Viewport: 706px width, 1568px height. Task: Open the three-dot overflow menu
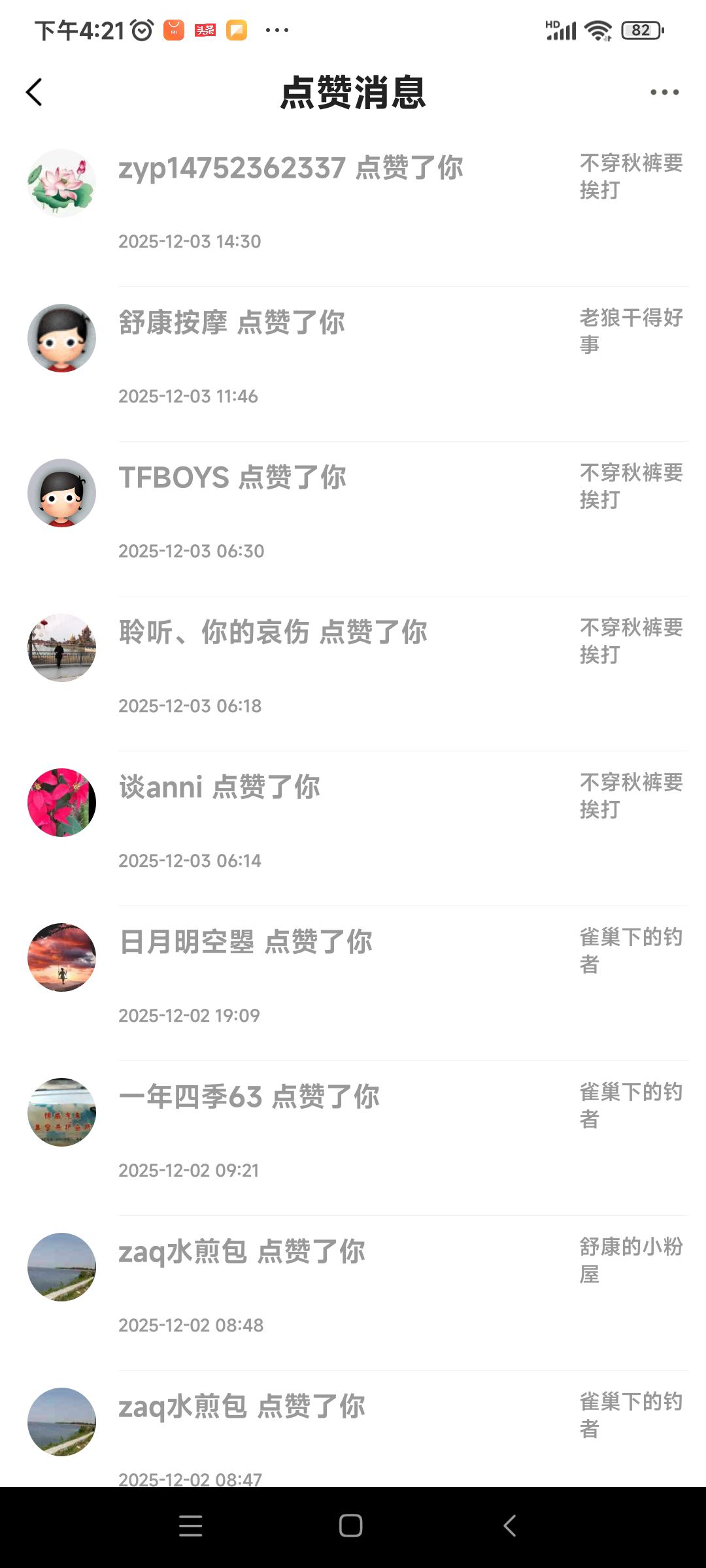pyautogui.click(x=664, y=92)
